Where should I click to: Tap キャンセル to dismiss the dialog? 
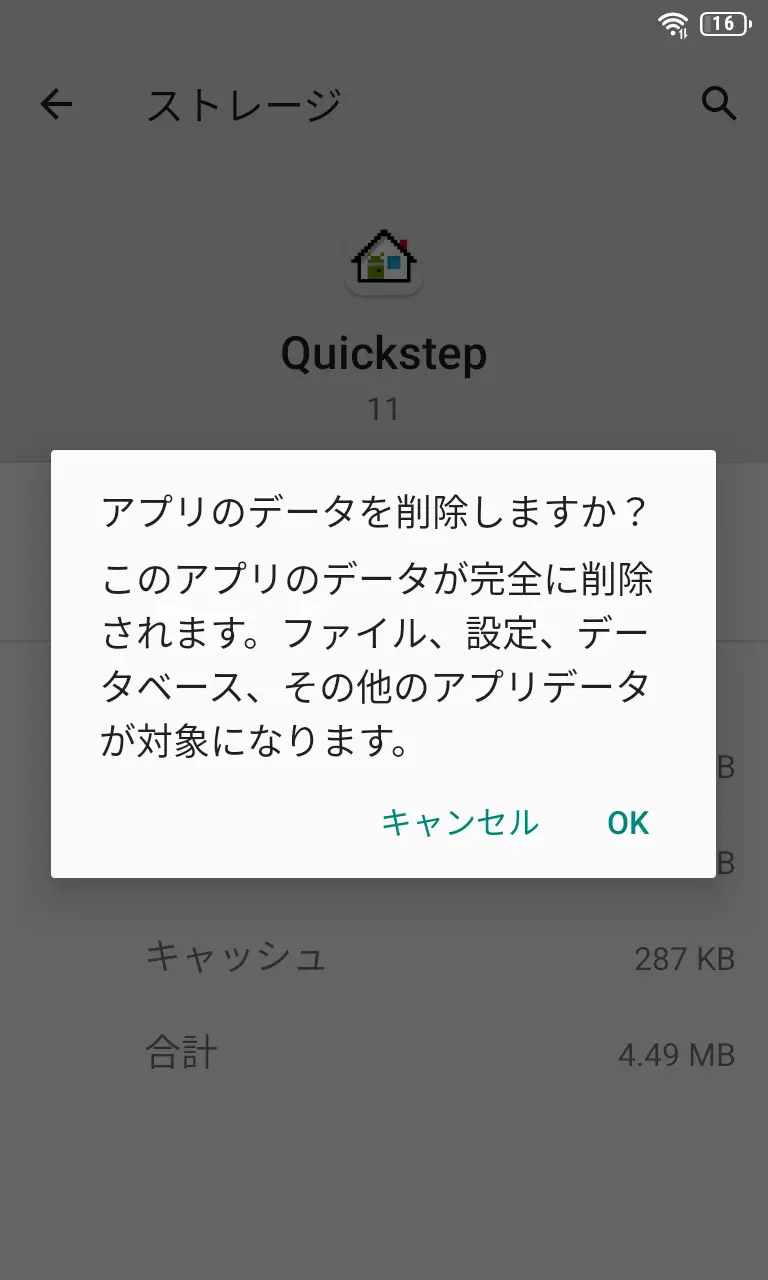(x=460, y=823)
